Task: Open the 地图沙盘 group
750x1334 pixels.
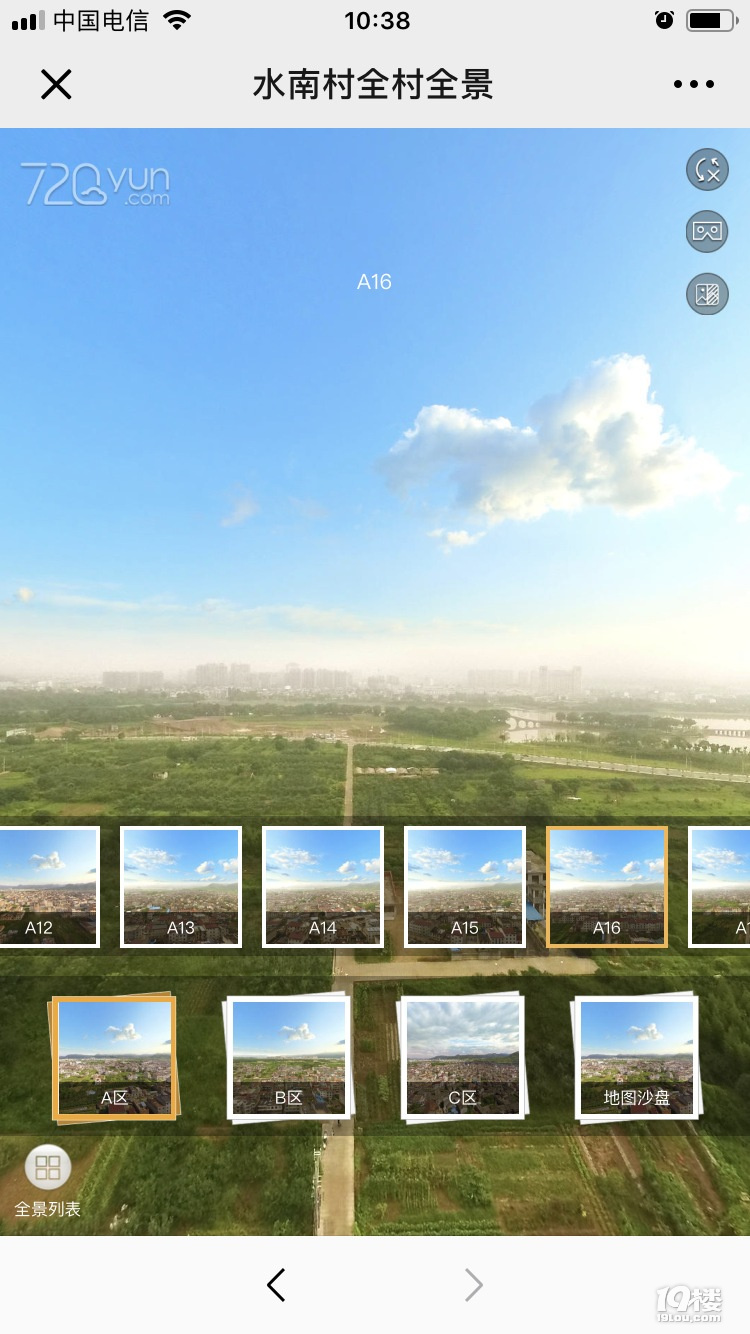Action: pos(637,1058)
